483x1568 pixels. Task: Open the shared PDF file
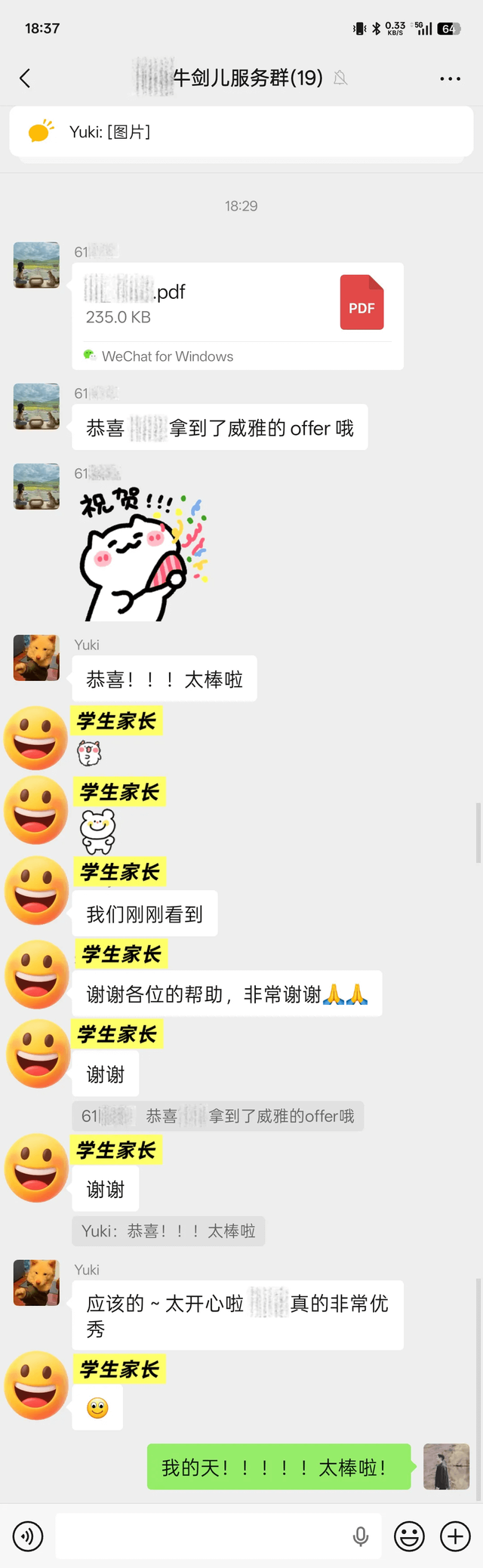[238, 316]
